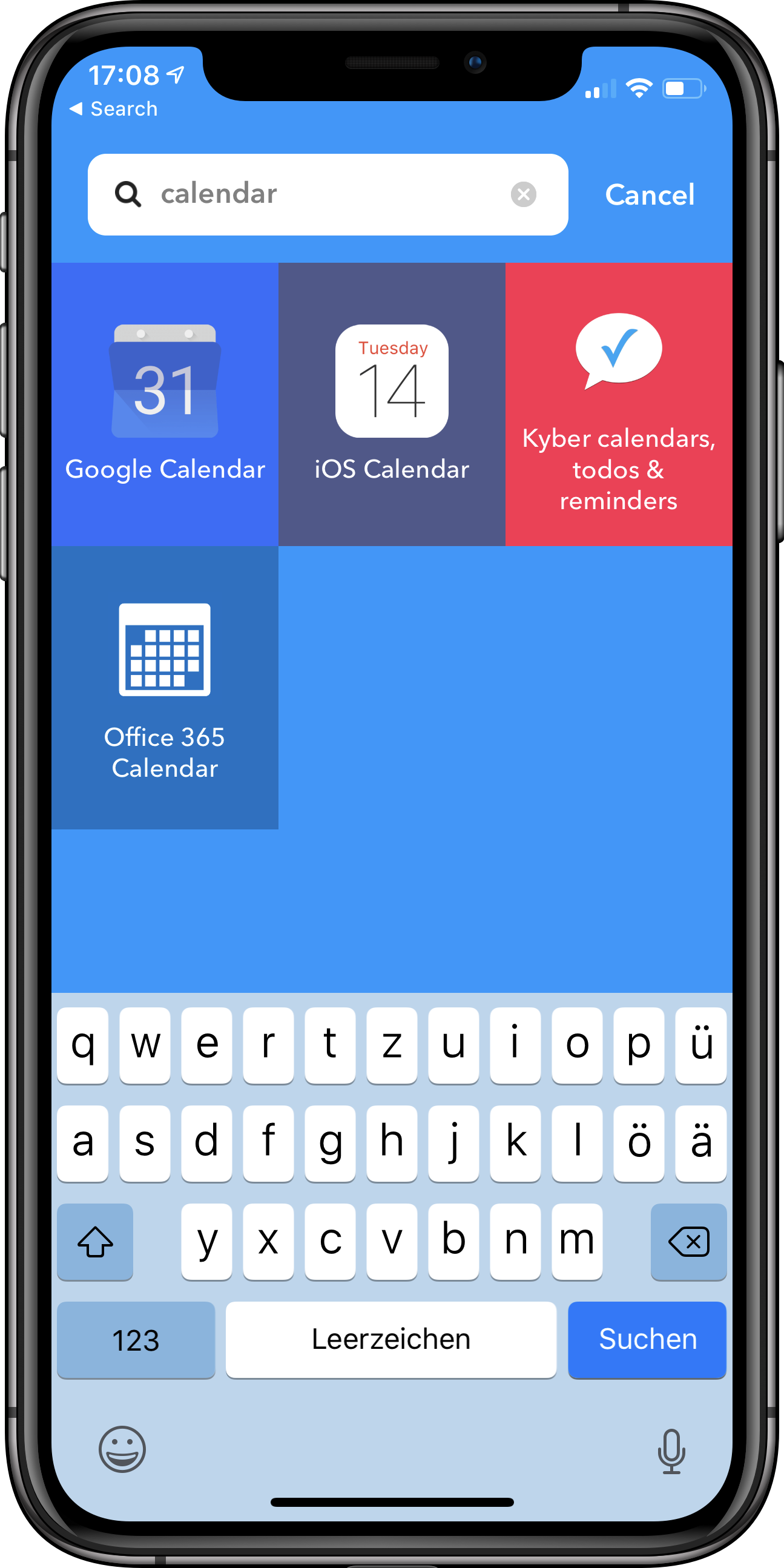
Task: Open the emoji keyboard
Action: click(122, 1449)
